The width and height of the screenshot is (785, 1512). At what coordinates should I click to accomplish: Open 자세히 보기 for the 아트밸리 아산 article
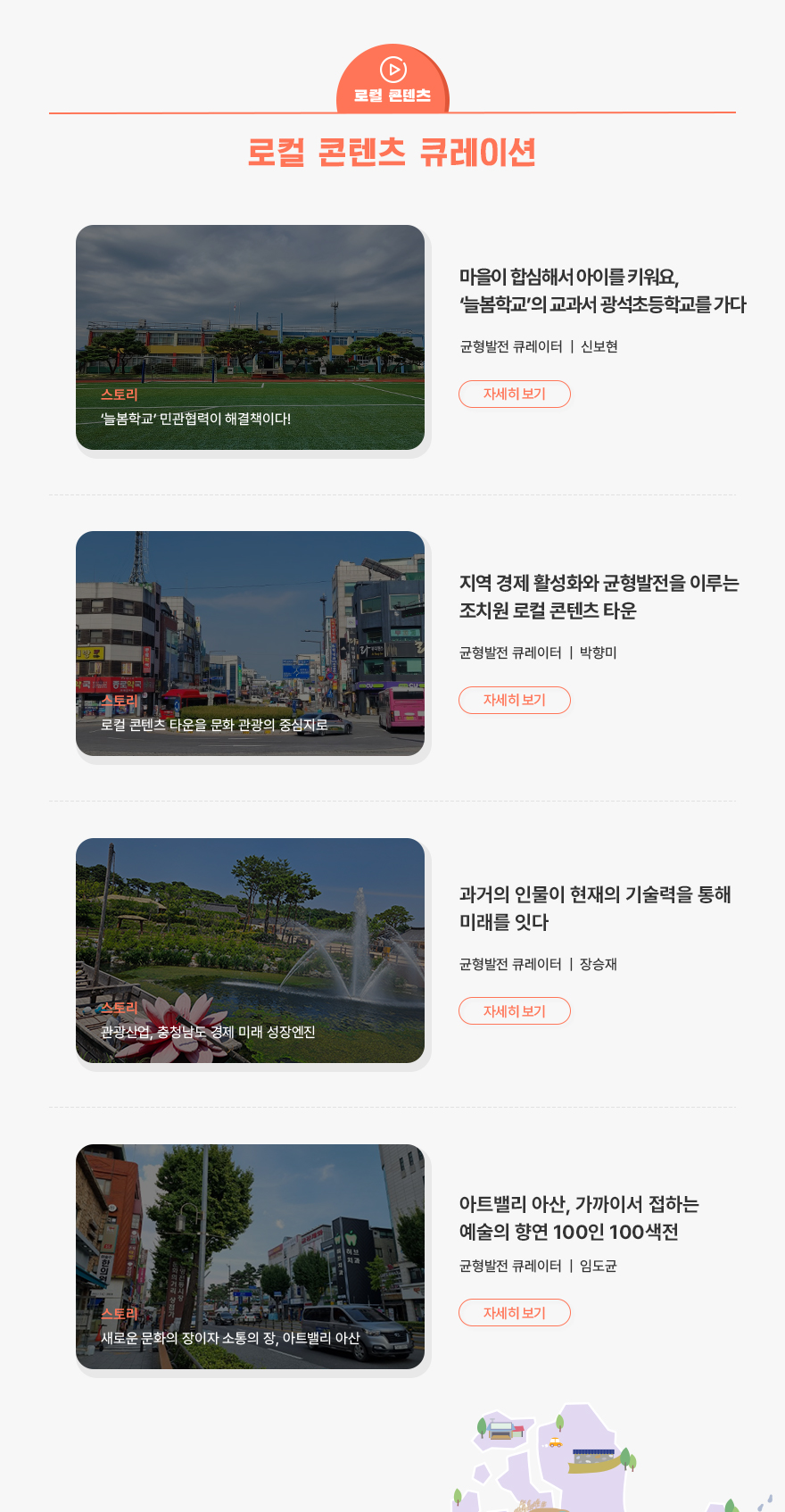[515, 1313]
